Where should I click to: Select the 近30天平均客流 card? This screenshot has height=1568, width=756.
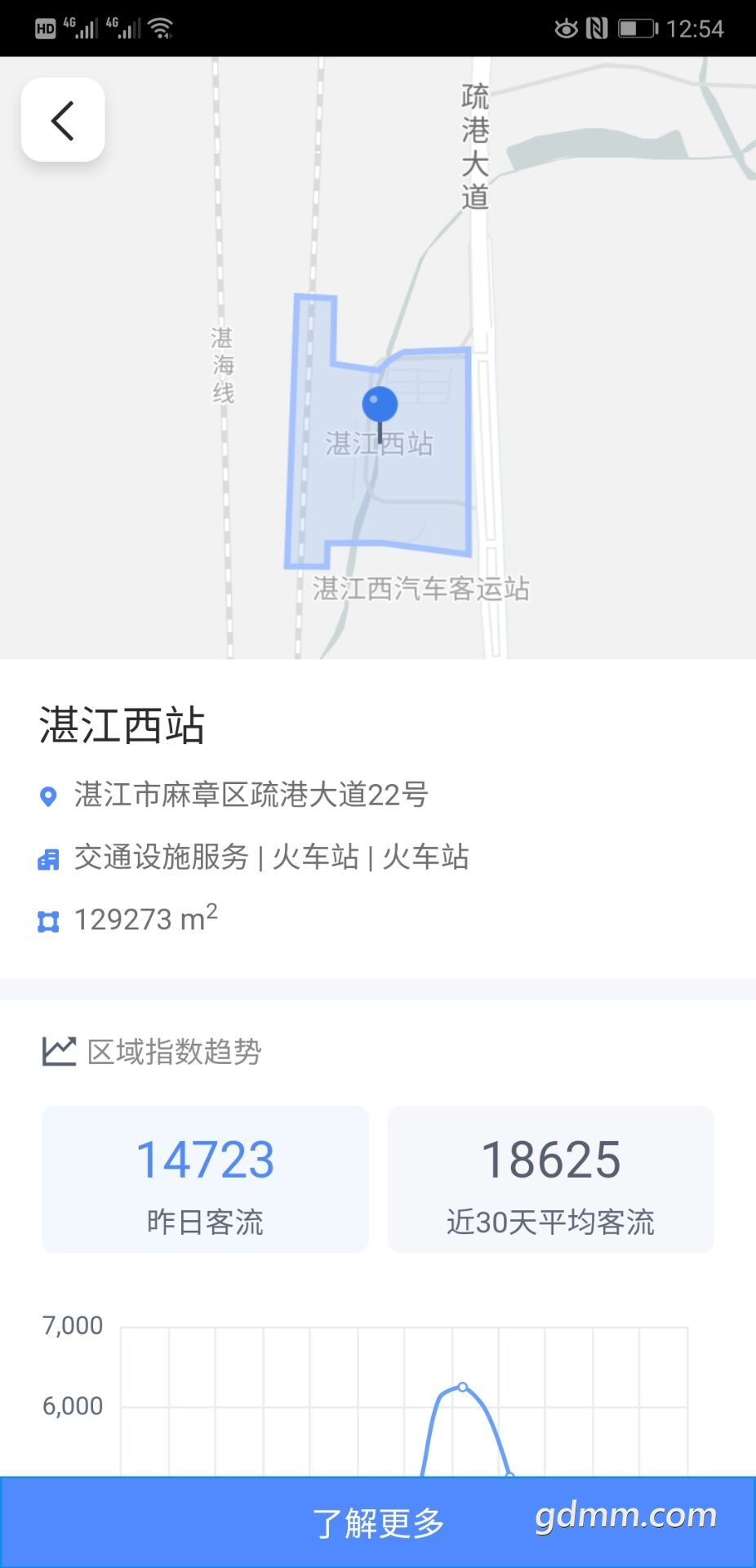coord(550,1179)
